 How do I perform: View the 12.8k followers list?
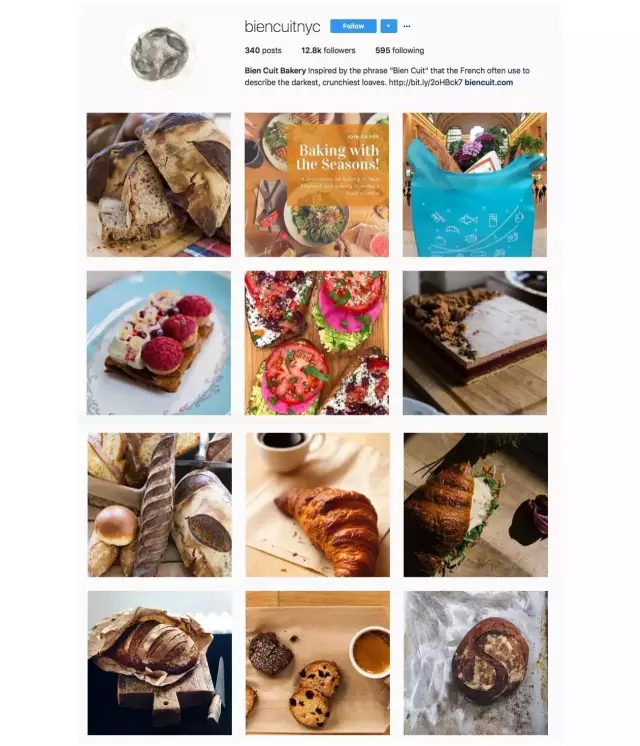coord(327,50)
